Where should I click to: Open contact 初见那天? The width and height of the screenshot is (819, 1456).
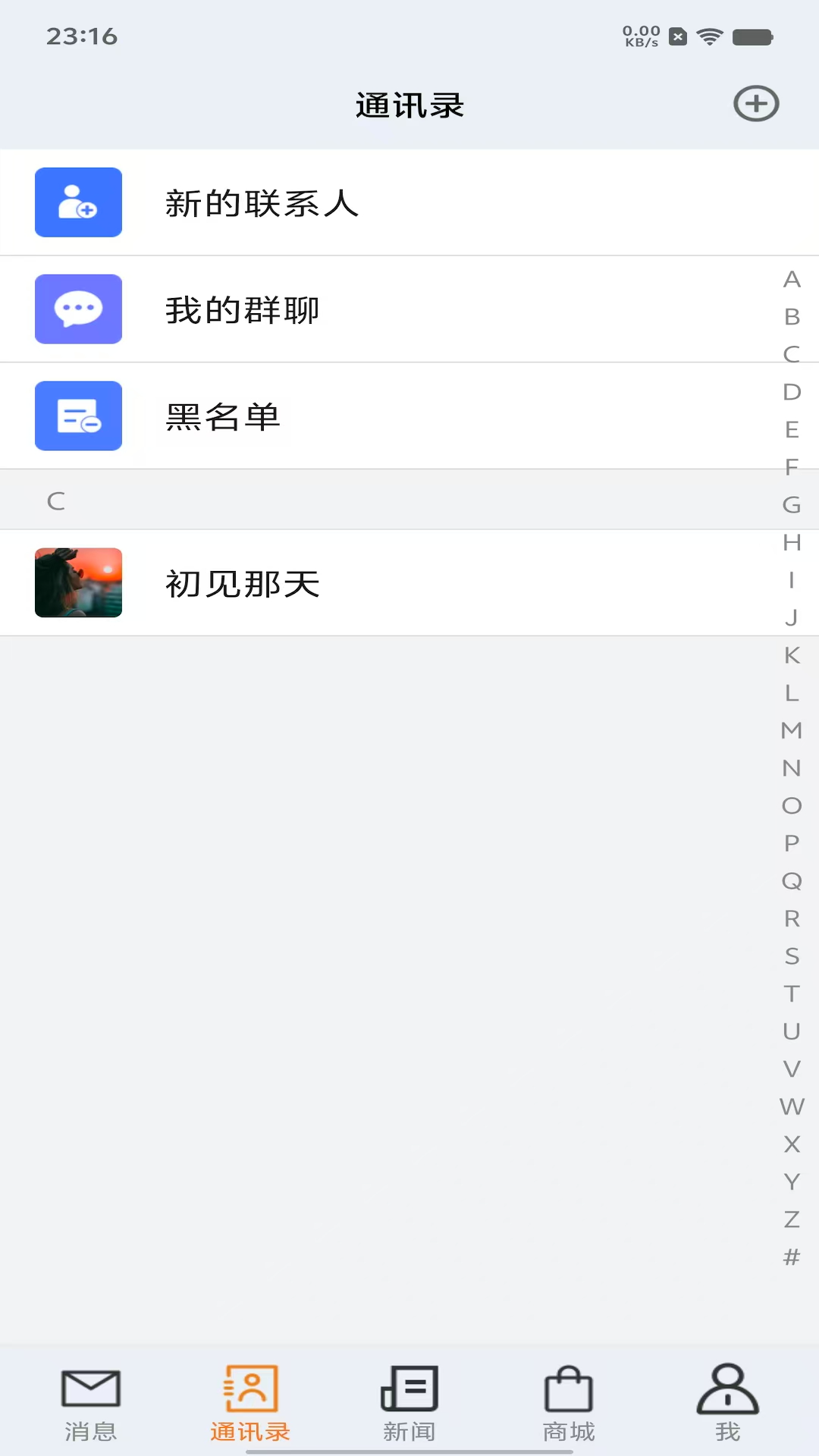pyautogui.click(x=409, y=583)
